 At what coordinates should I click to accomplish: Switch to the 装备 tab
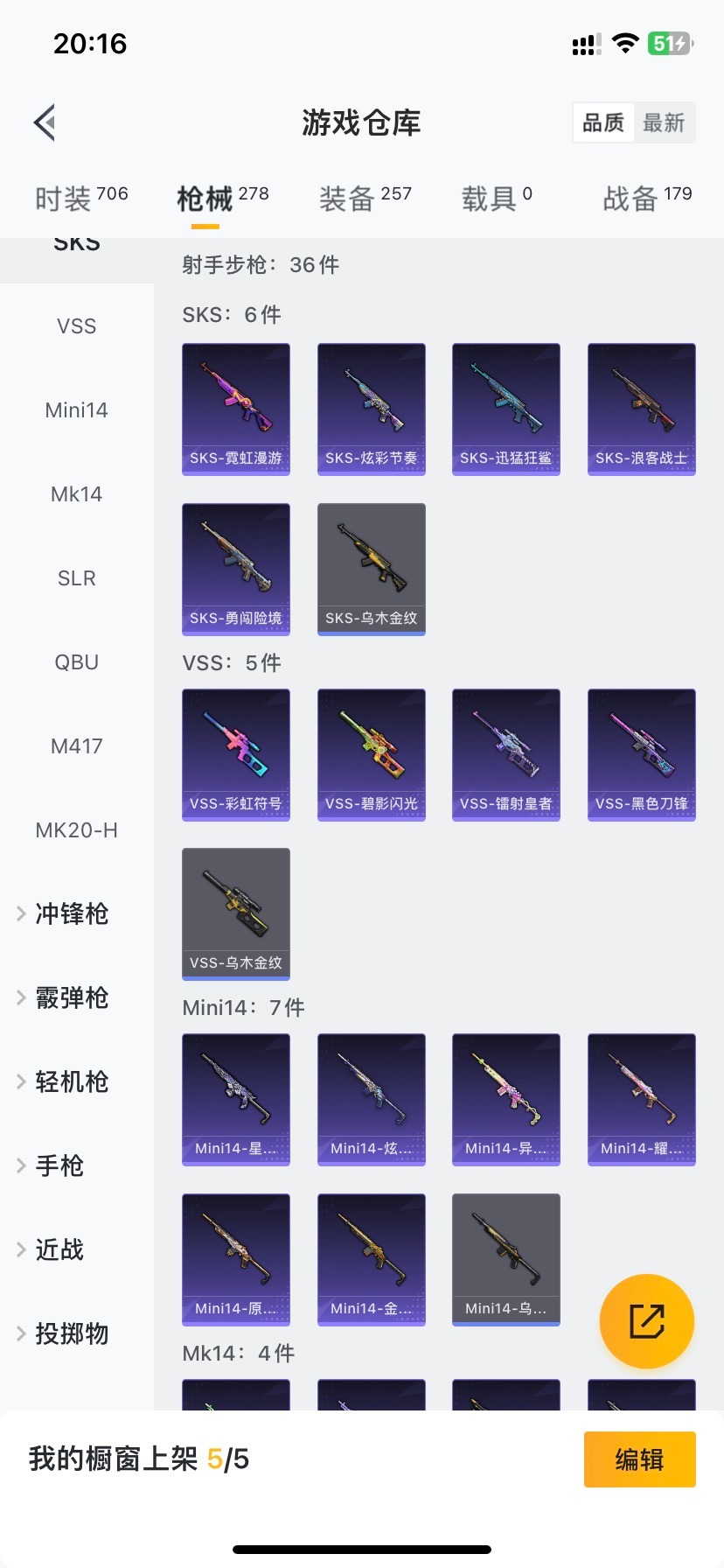point(365,198)
